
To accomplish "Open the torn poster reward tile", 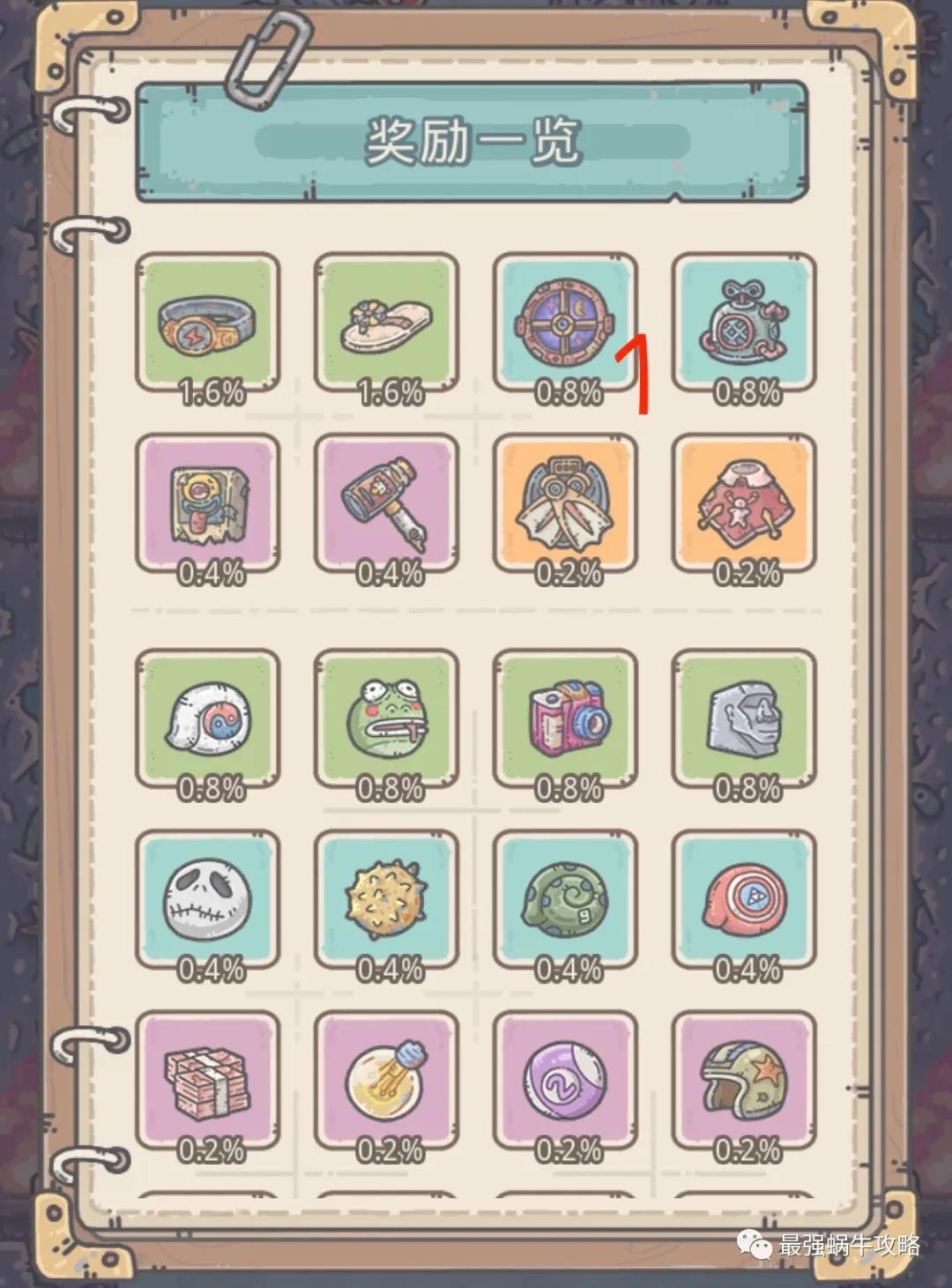I will coord(208,503).
